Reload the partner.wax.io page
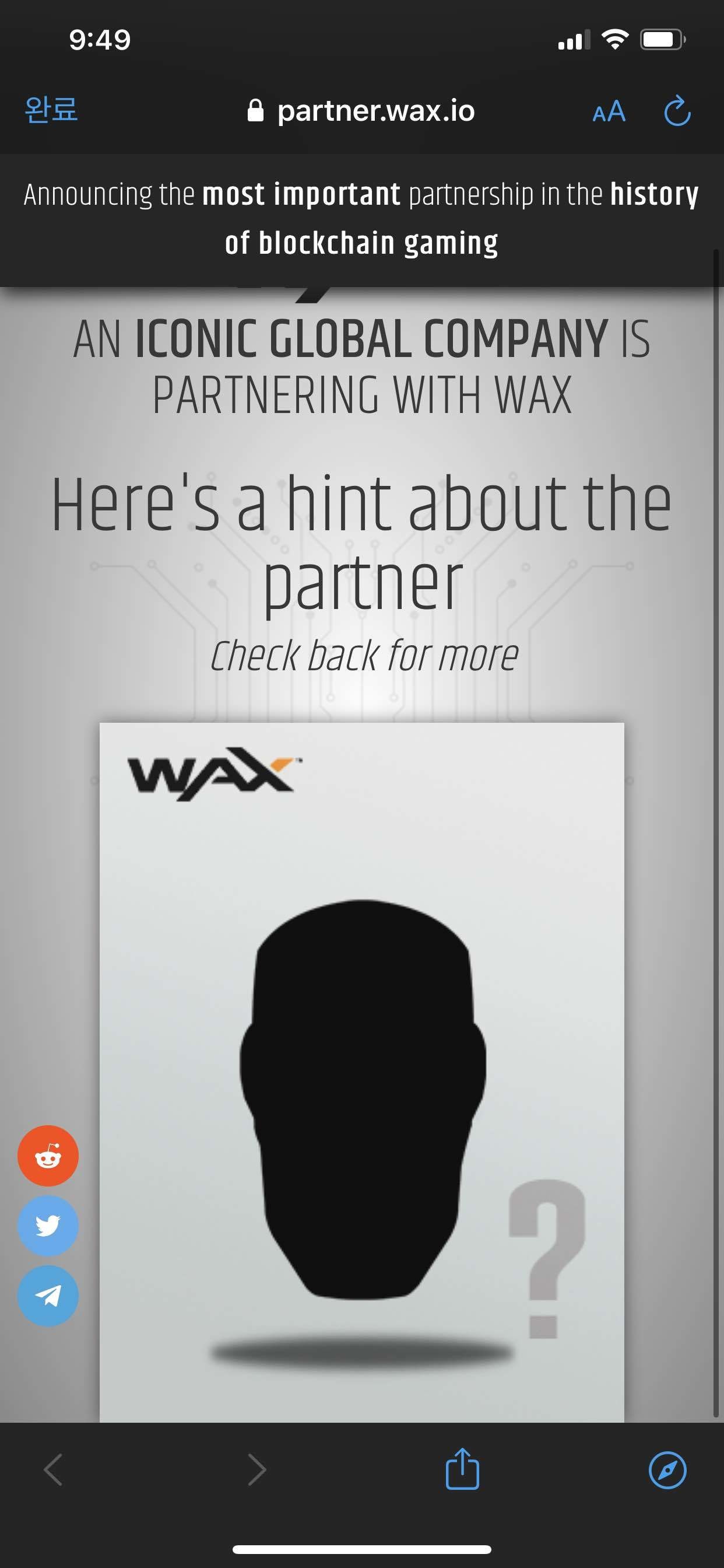Image resolution: width=724 pixels, height=1568 pixels. [x=677, y=111]
